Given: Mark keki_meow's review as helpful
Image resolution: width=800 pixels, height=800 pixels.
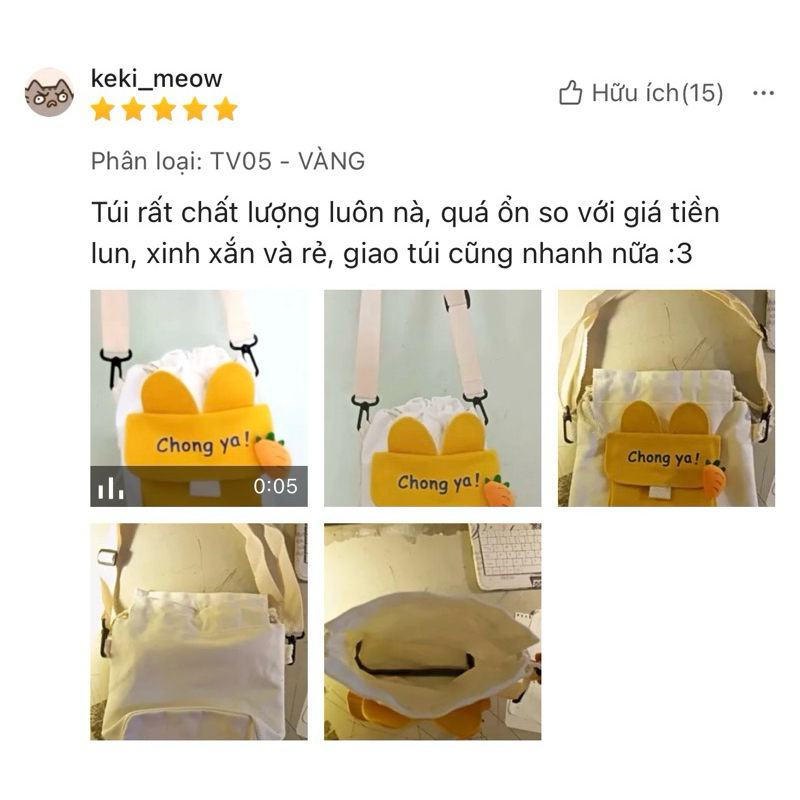Looking at the screenshot, I should pyautogui.click(x=641, y=93).
